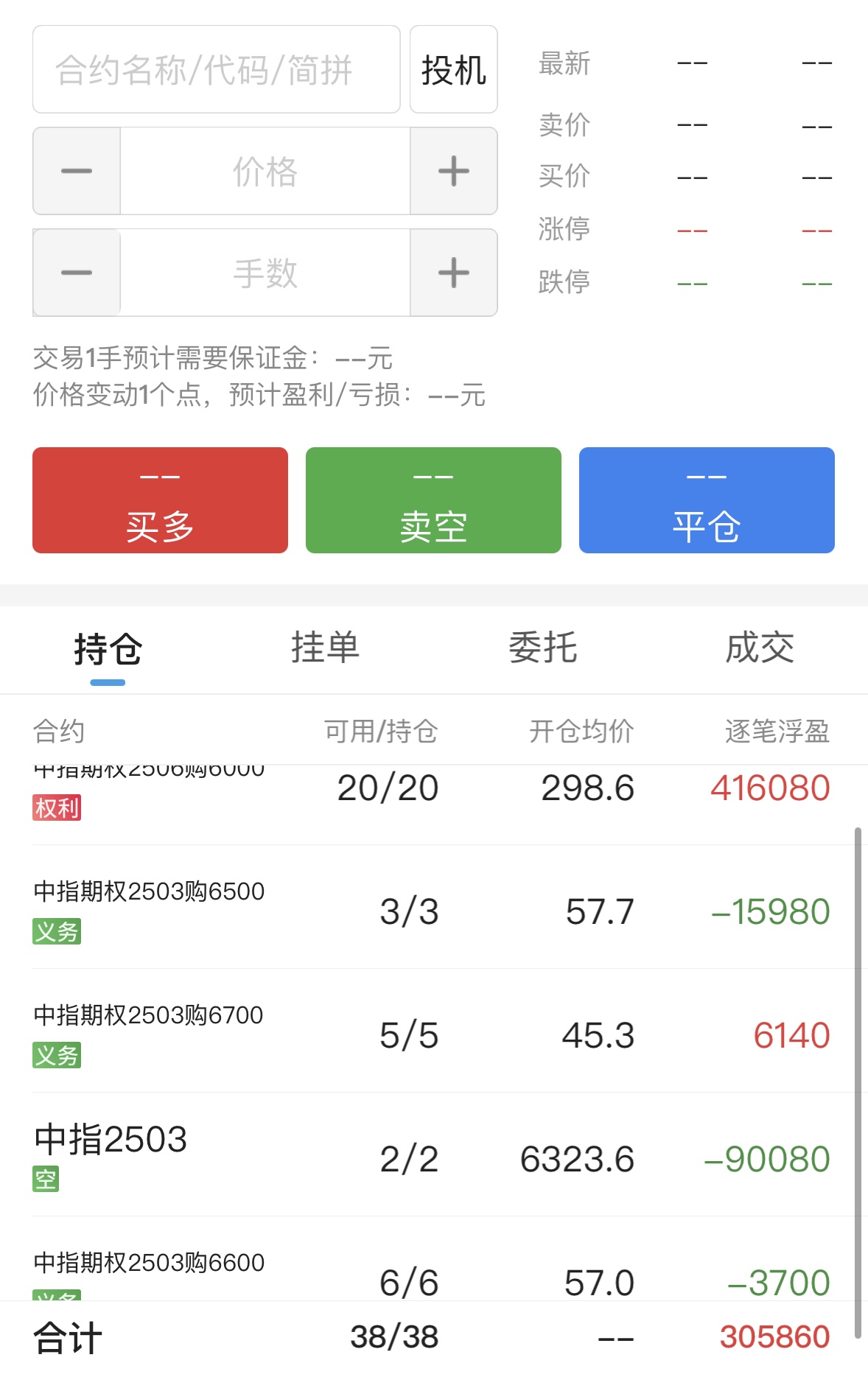Switch to the 挂单 tab
Viewport: 868px width, 1391px height.
coord(325,649)
